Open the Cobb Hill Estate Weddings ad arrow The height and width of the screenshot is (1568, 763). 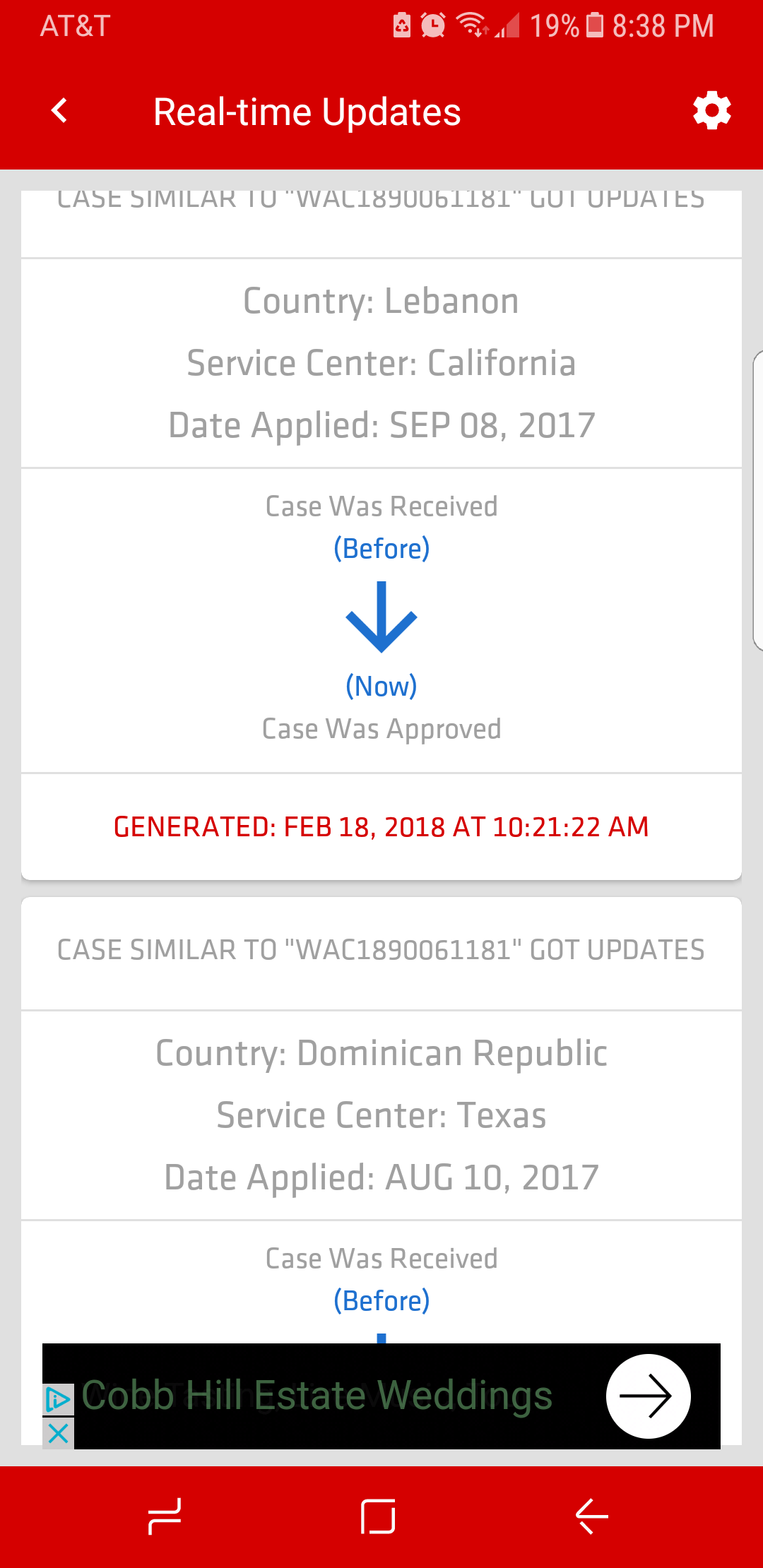(x=648, y=1396)
